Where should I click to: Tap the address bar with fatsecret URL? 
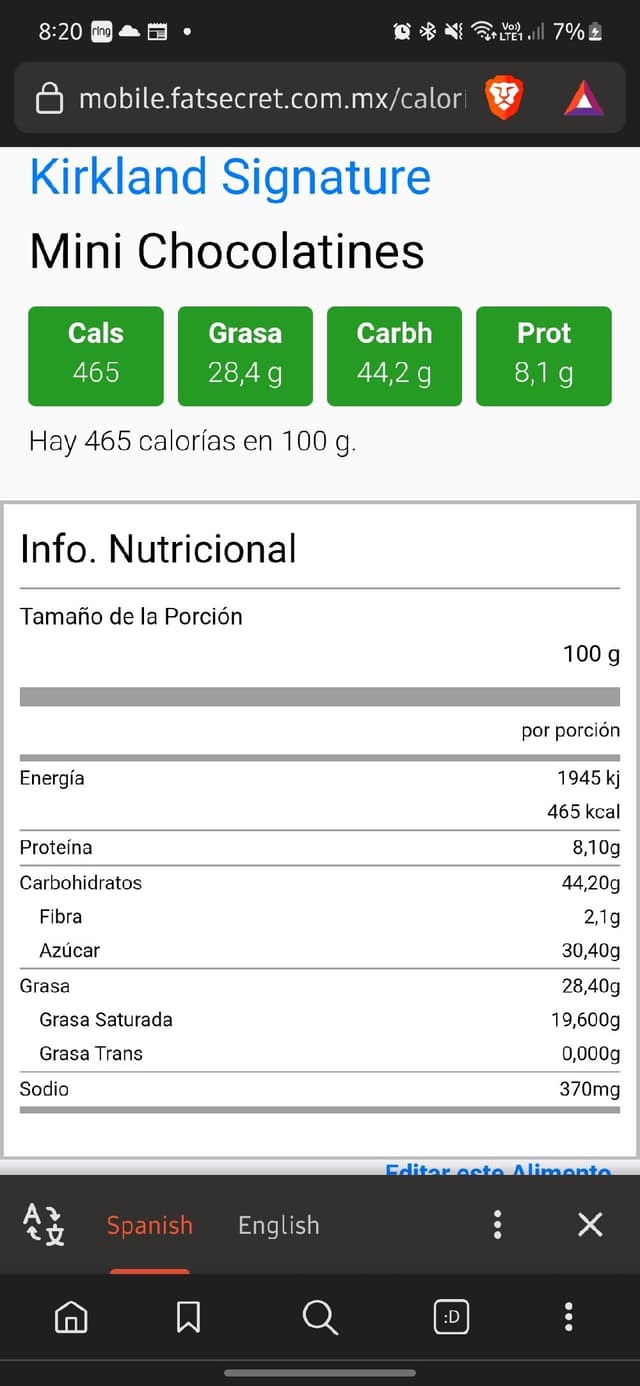tap(270, 98)
